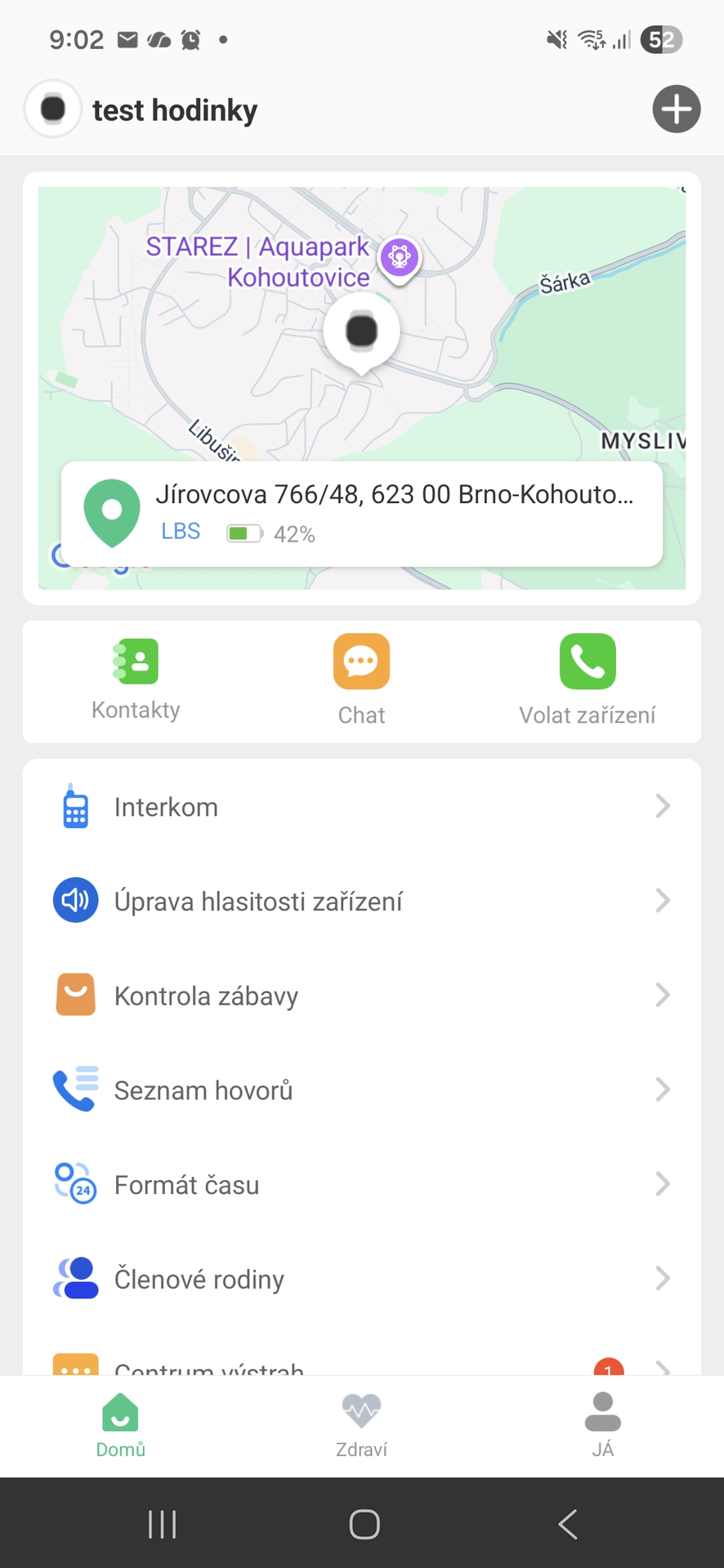Open Úprava hlasitosti zařízení

click(x=361, y=901)
